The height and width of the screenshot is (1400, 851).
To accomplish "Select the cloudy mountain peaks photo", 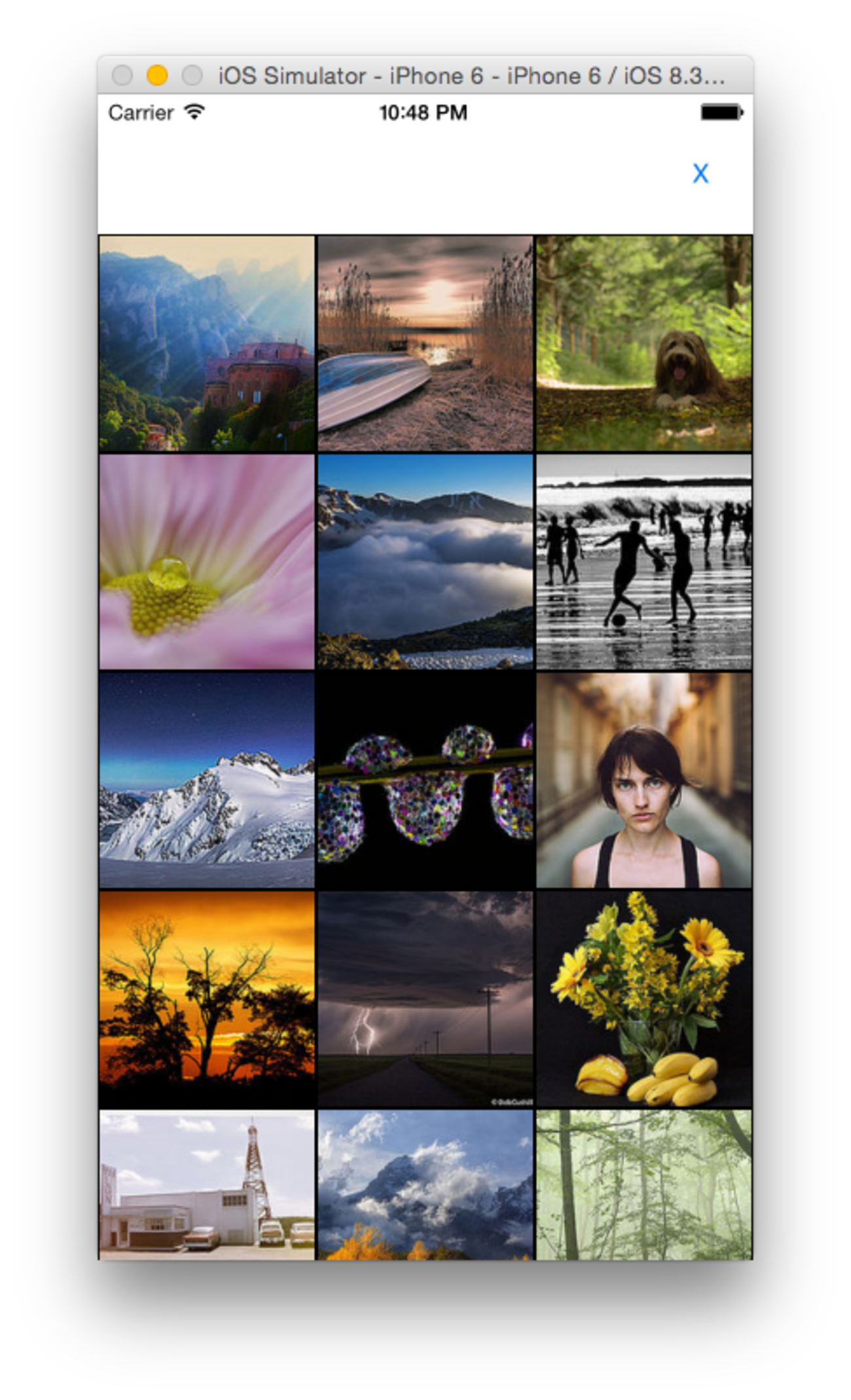I will point(425,1185).
